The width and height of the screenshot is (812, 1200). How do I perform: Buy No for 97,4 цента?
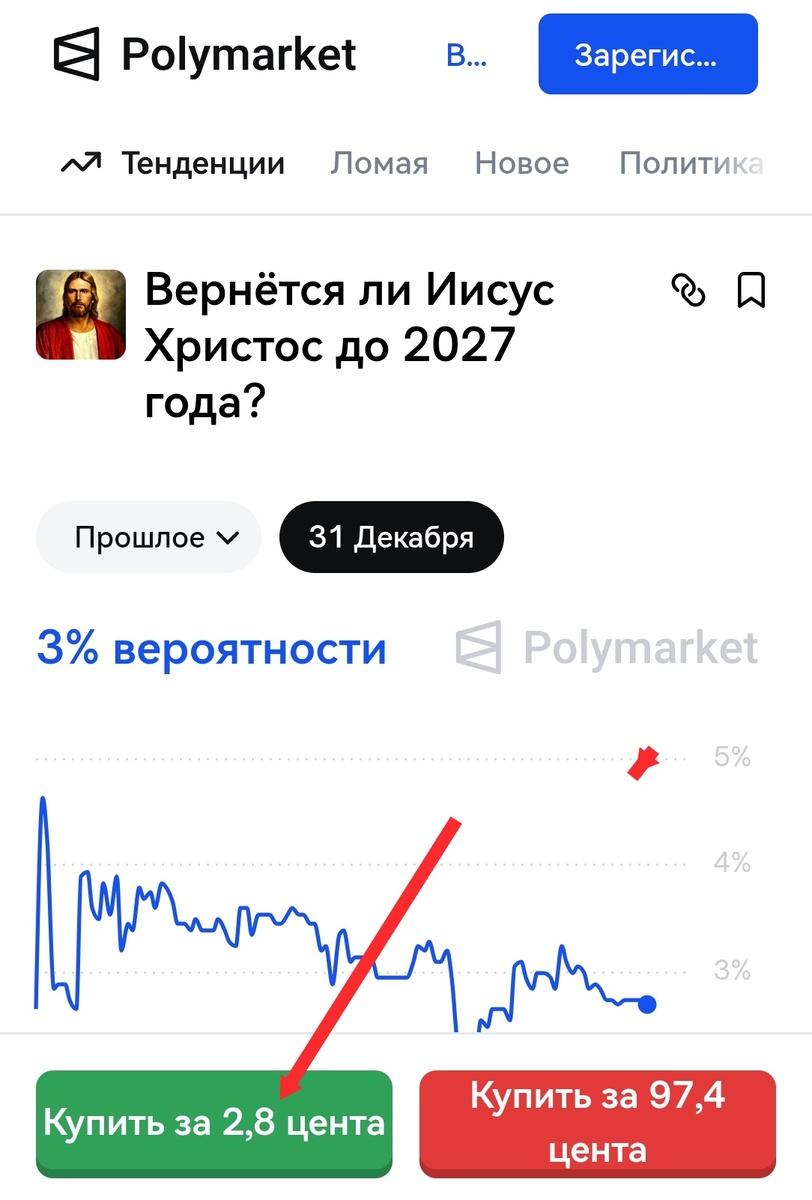597,1123
